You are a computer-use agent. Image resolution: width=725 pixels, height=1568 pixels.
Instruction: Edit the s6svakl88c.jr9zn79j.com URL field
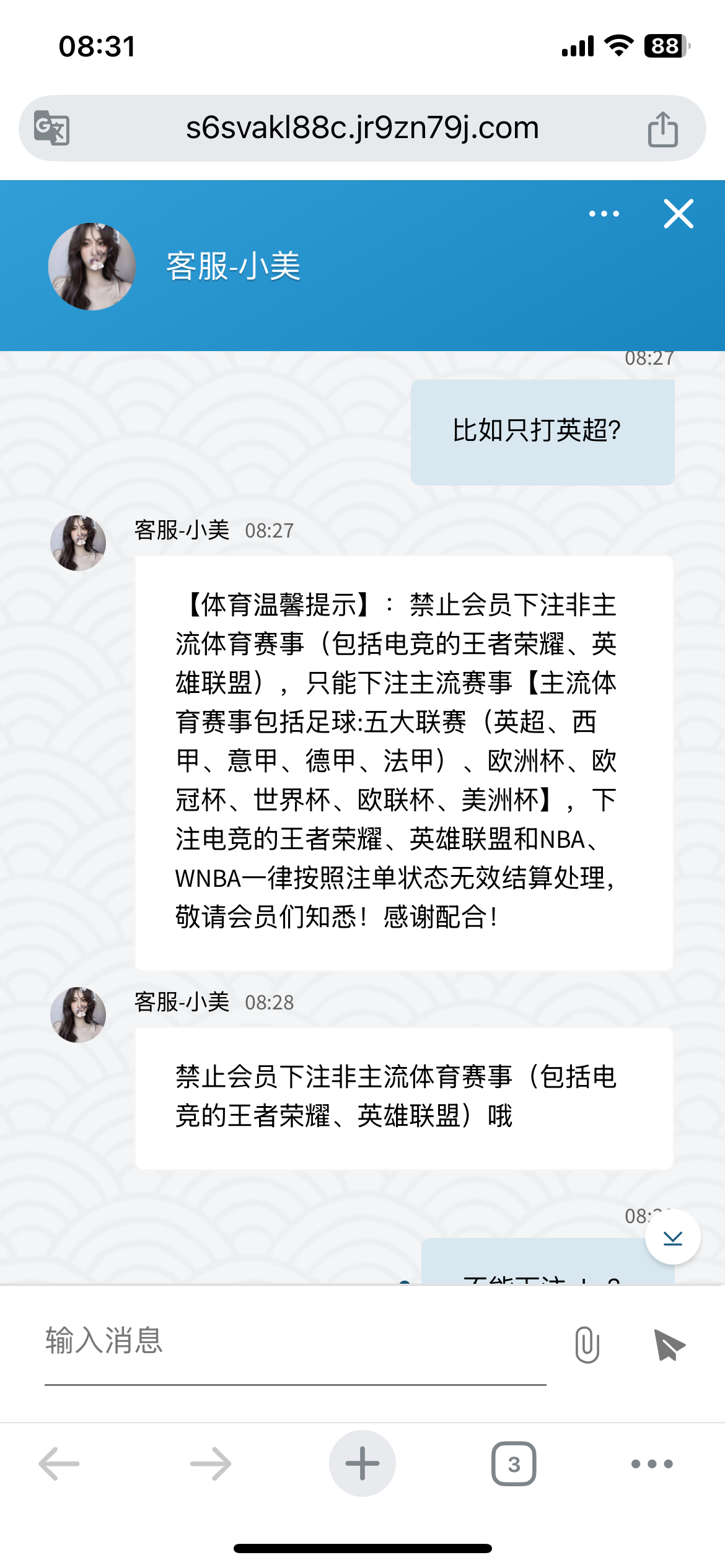(362, 128)
